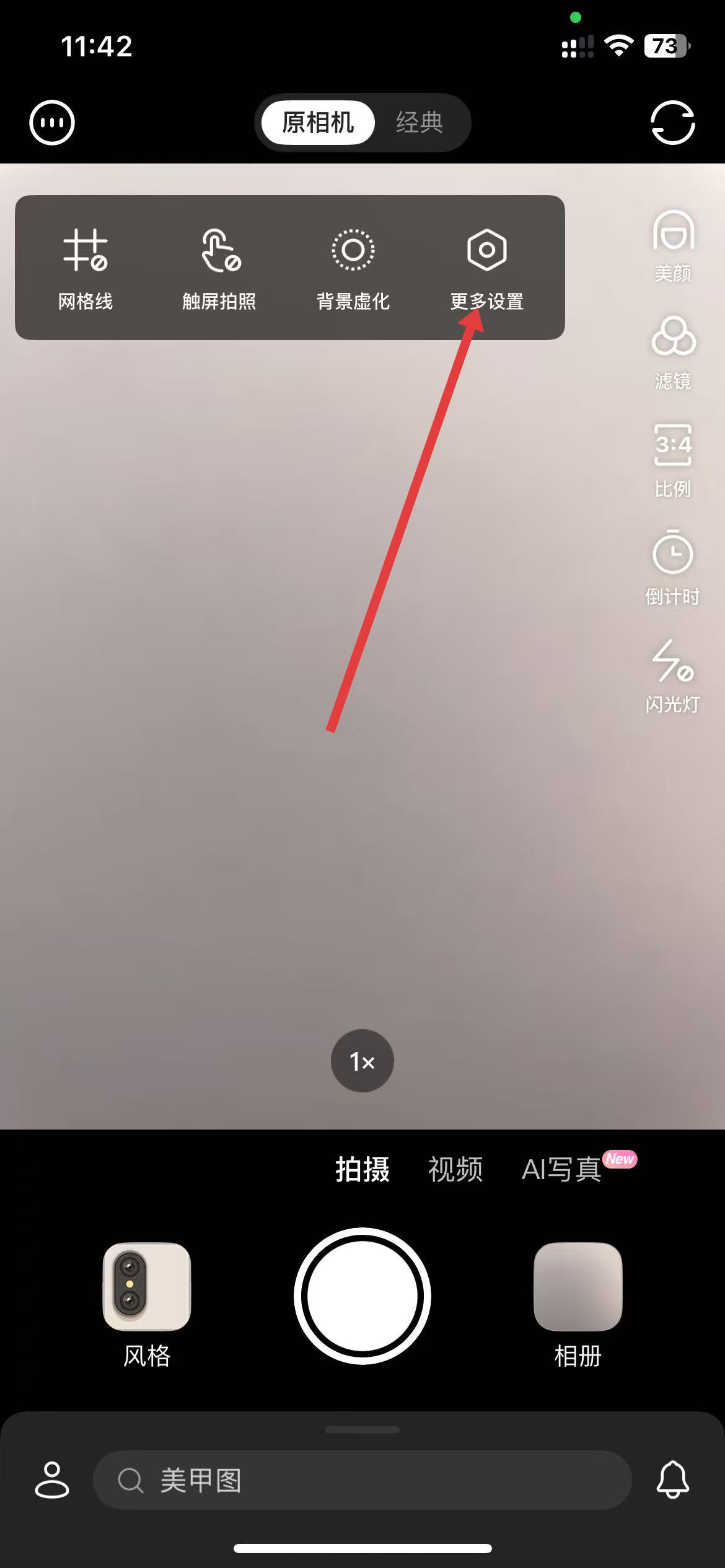Screen dimensions: 725x1568
Task: Switch to the 经典 mode
Action: (x=420, y=123)
